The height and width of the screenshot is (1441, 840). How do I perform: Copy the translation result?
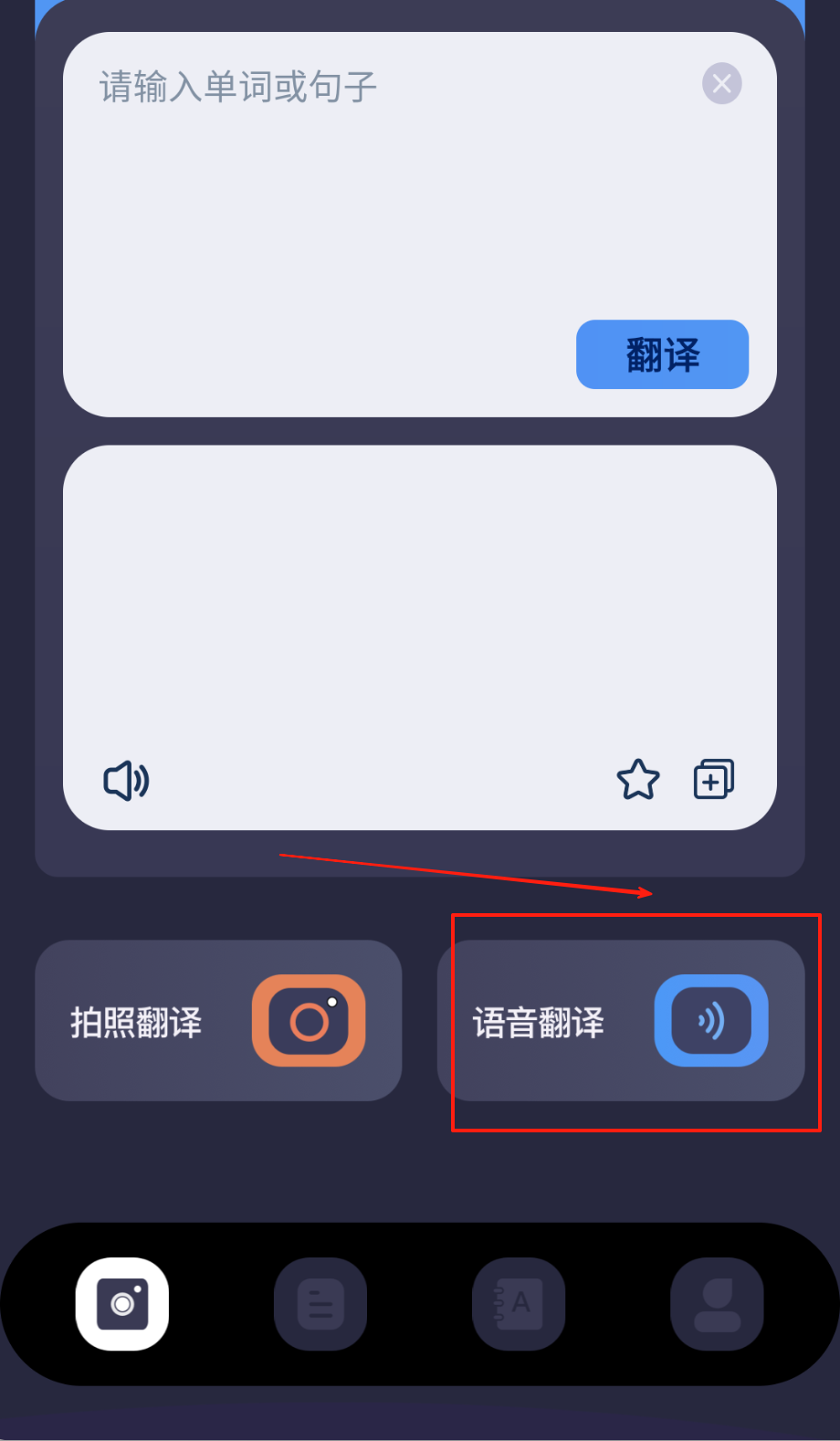click(714, 780)
